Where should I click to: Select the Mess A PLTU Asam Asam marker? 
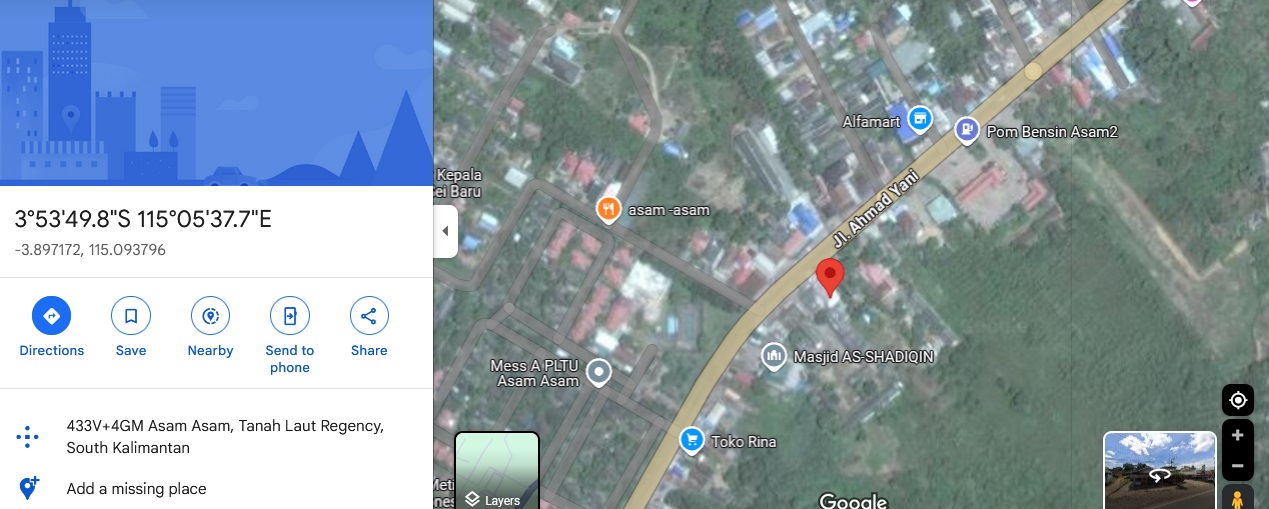599,373
